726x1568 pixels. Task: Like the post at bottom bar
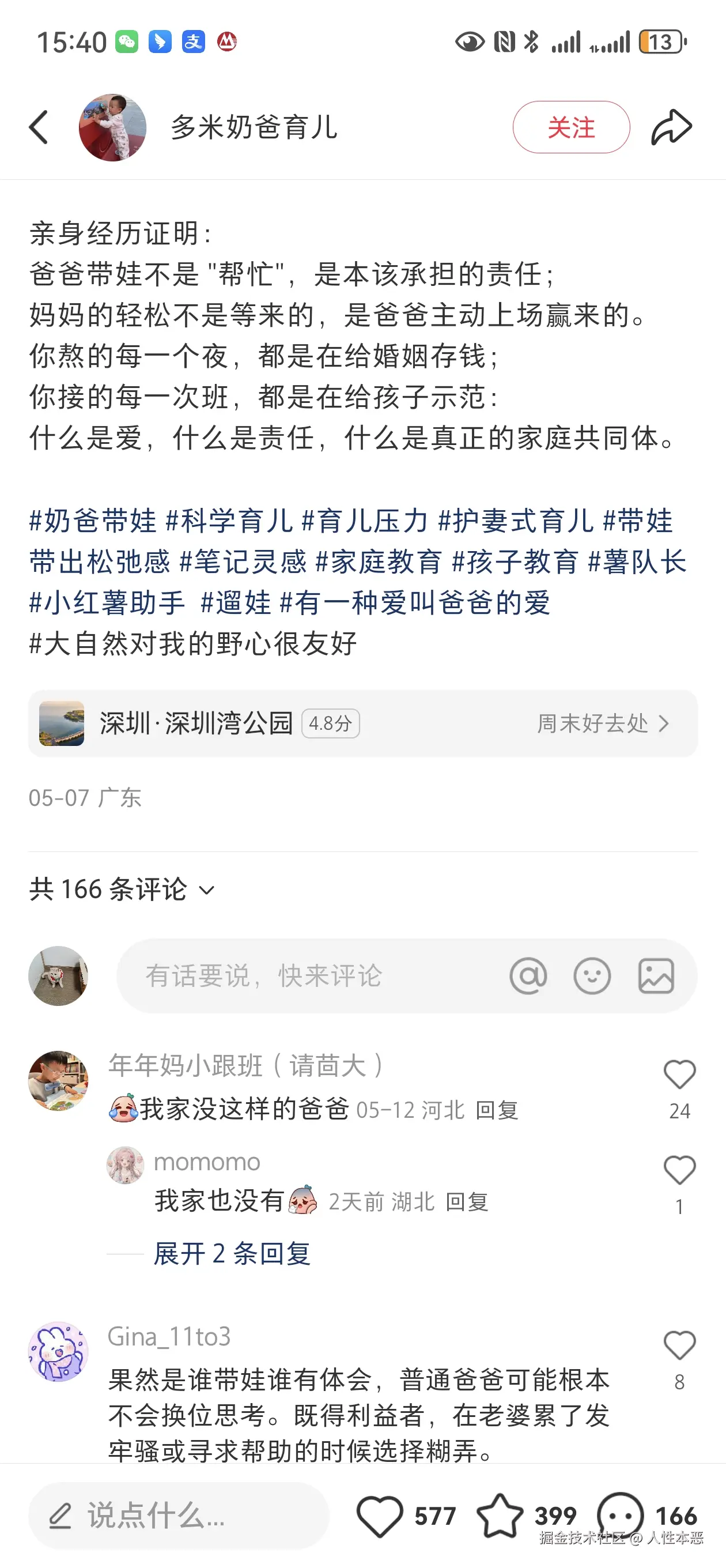[x=380, y=1515]
